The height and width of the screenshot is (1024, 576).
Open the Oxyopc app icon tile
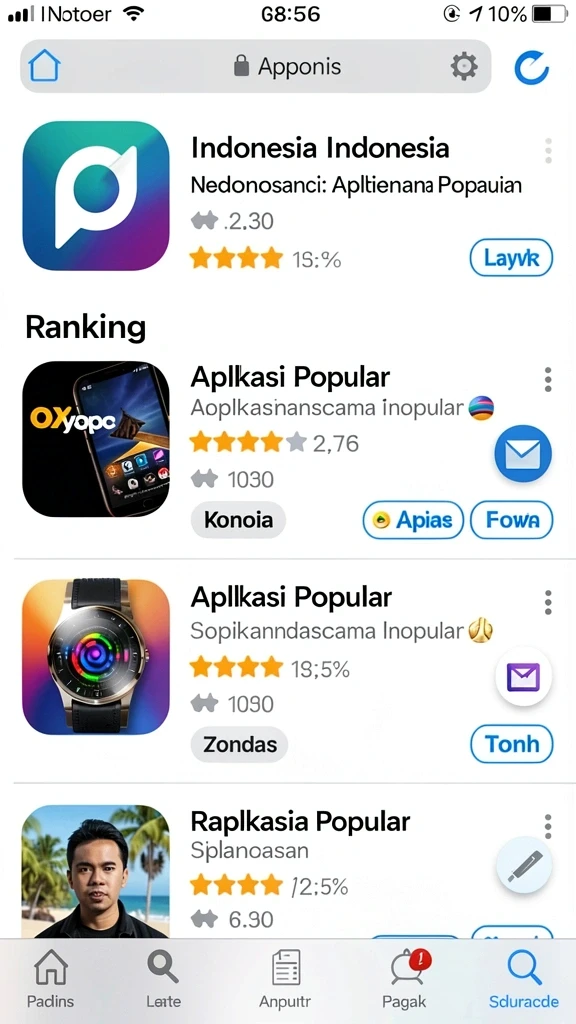pyautogui.click(x=96, y=438)
